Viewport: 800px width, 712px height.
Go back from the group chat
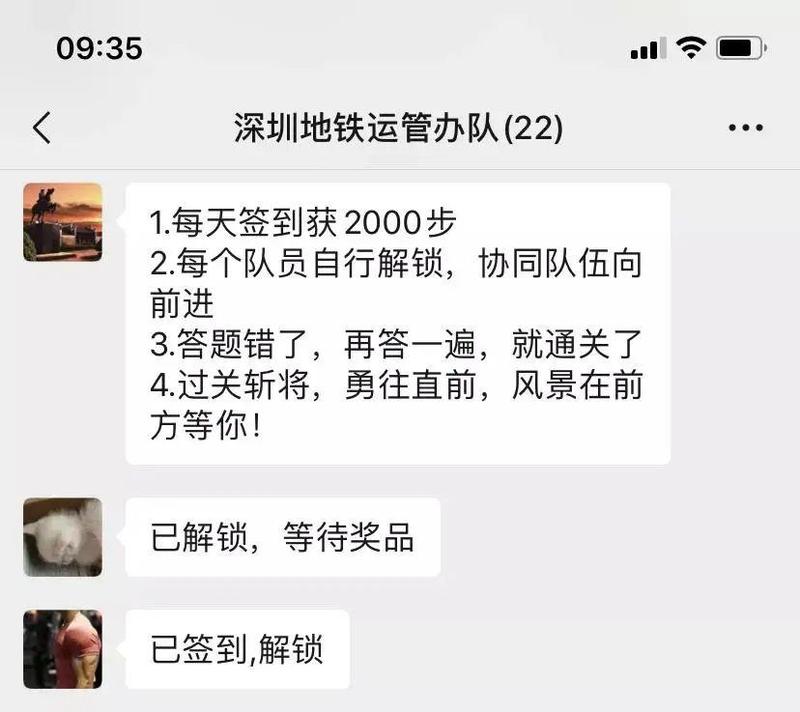click(x=42, y=128)
